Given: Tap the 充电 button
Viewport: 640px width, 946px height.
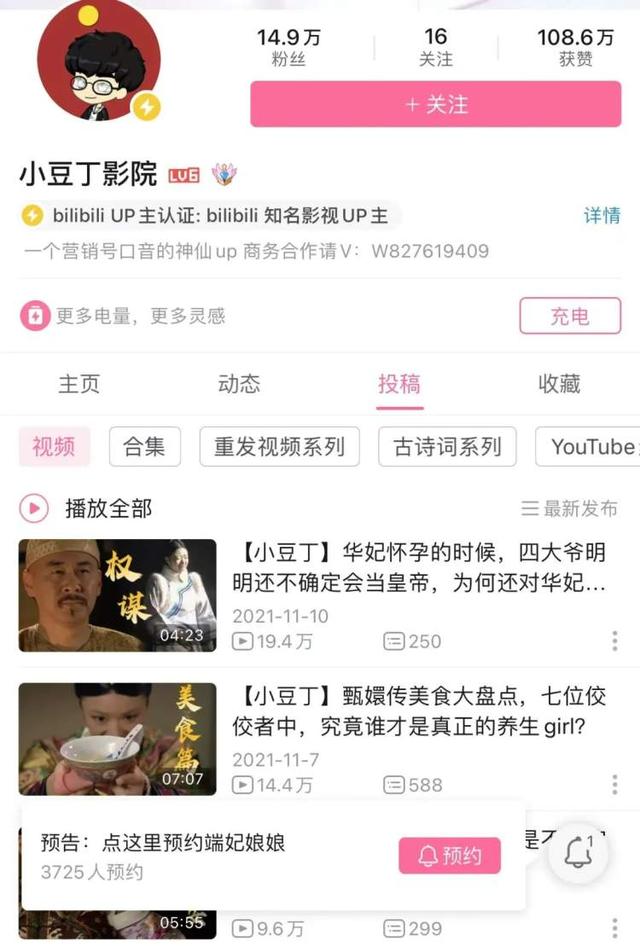Looking at the screenshot, I should pyautogui.click(x=569, y=316).
